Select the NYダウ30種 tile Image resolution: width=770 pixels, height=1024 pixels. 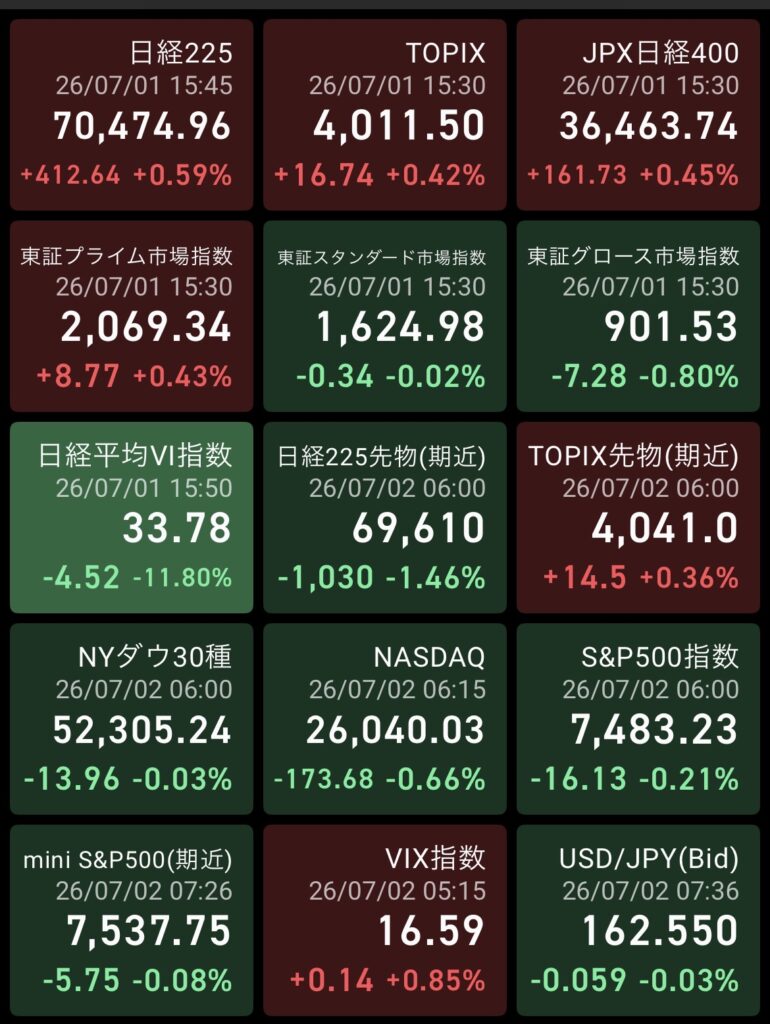[x=131, y=719]
